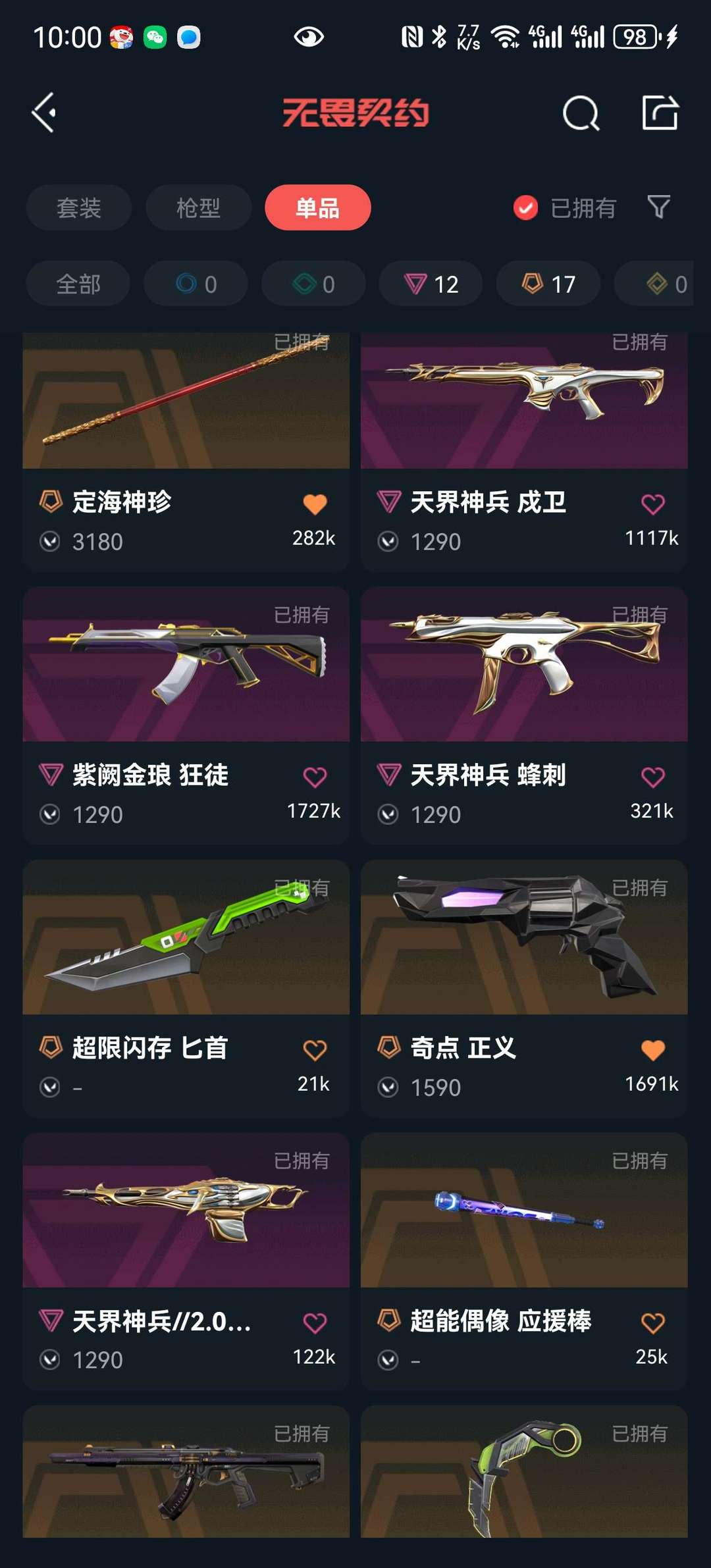Like the 天界神兵 戍卫 skin
This screenshot has height=1568, width=711.
pos(653,504)
